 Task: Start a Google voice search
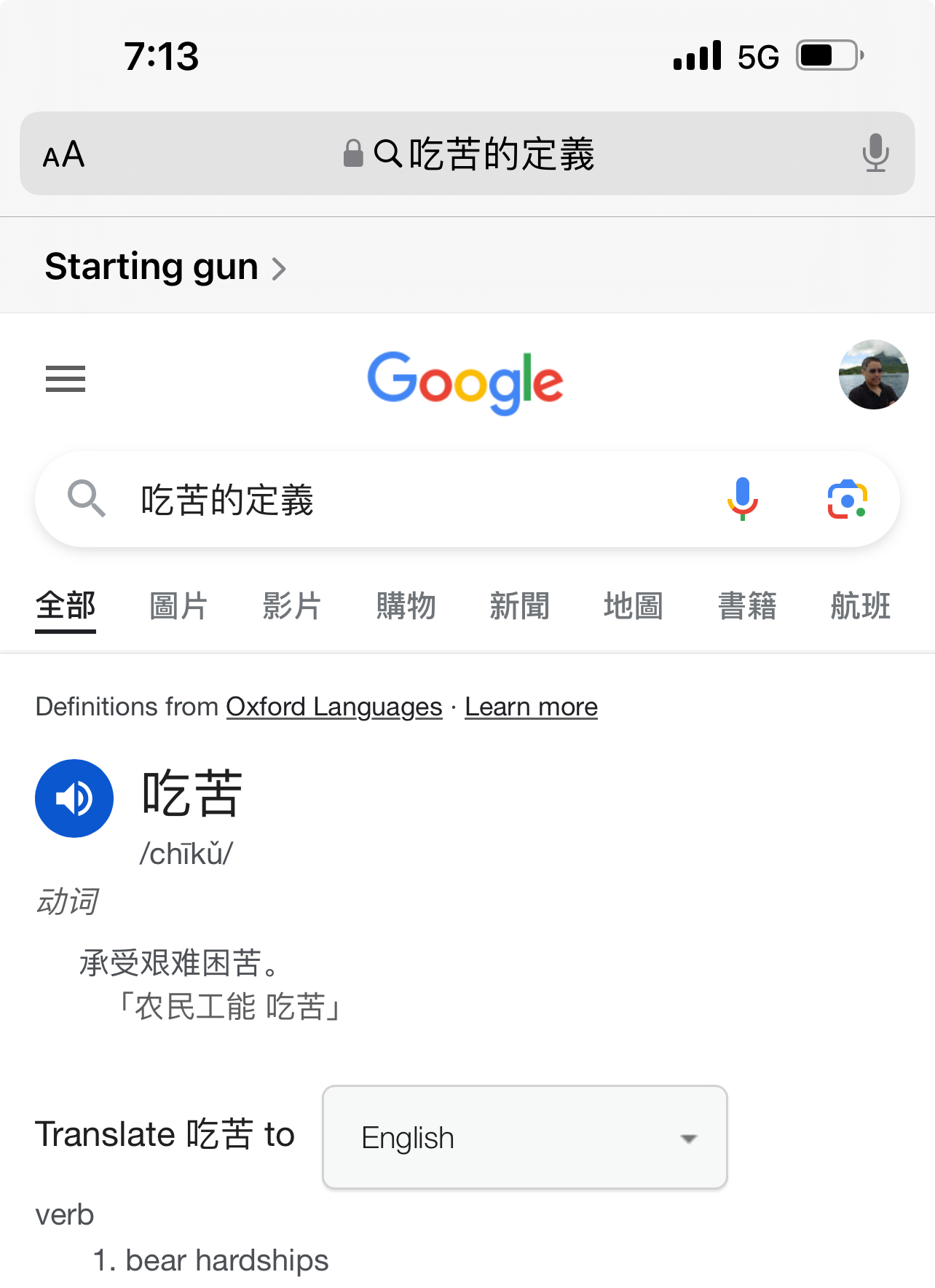click(x=742, y=500)
